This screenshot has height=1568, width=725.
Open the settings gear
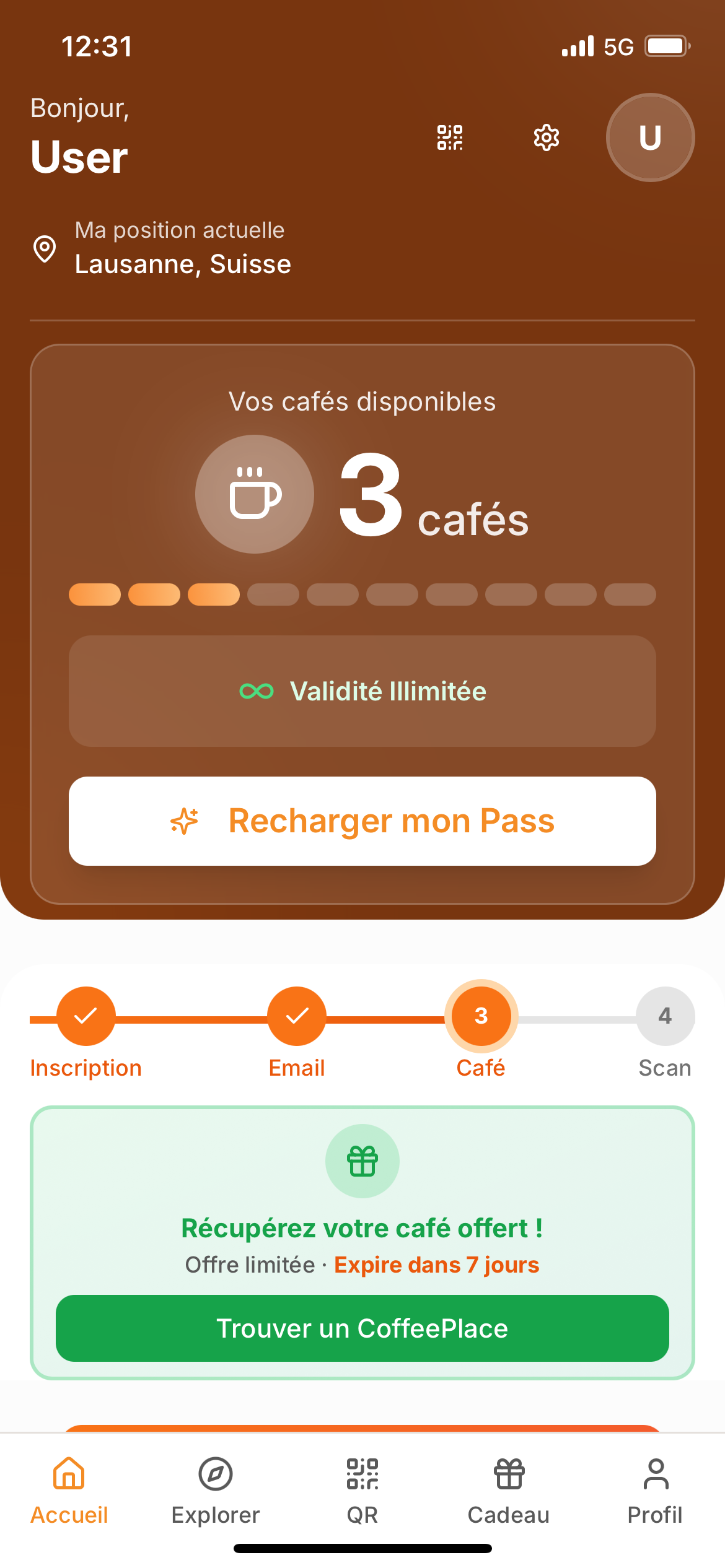pyautogui.click(x=546, y=138)
